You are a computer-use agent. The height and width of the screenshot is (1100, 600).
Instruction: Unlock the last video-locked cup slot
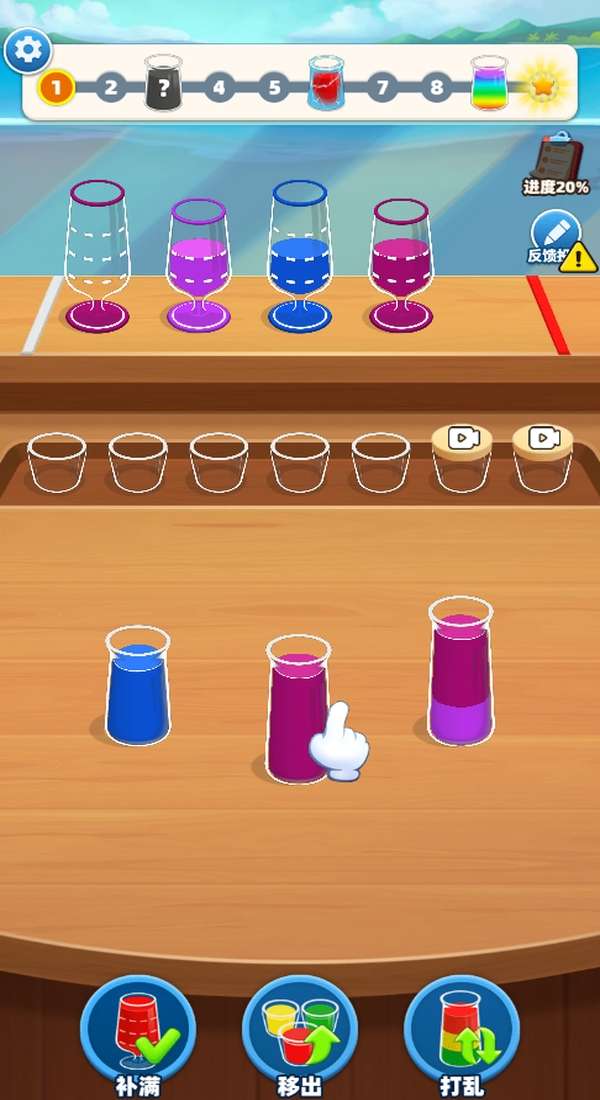543,439
